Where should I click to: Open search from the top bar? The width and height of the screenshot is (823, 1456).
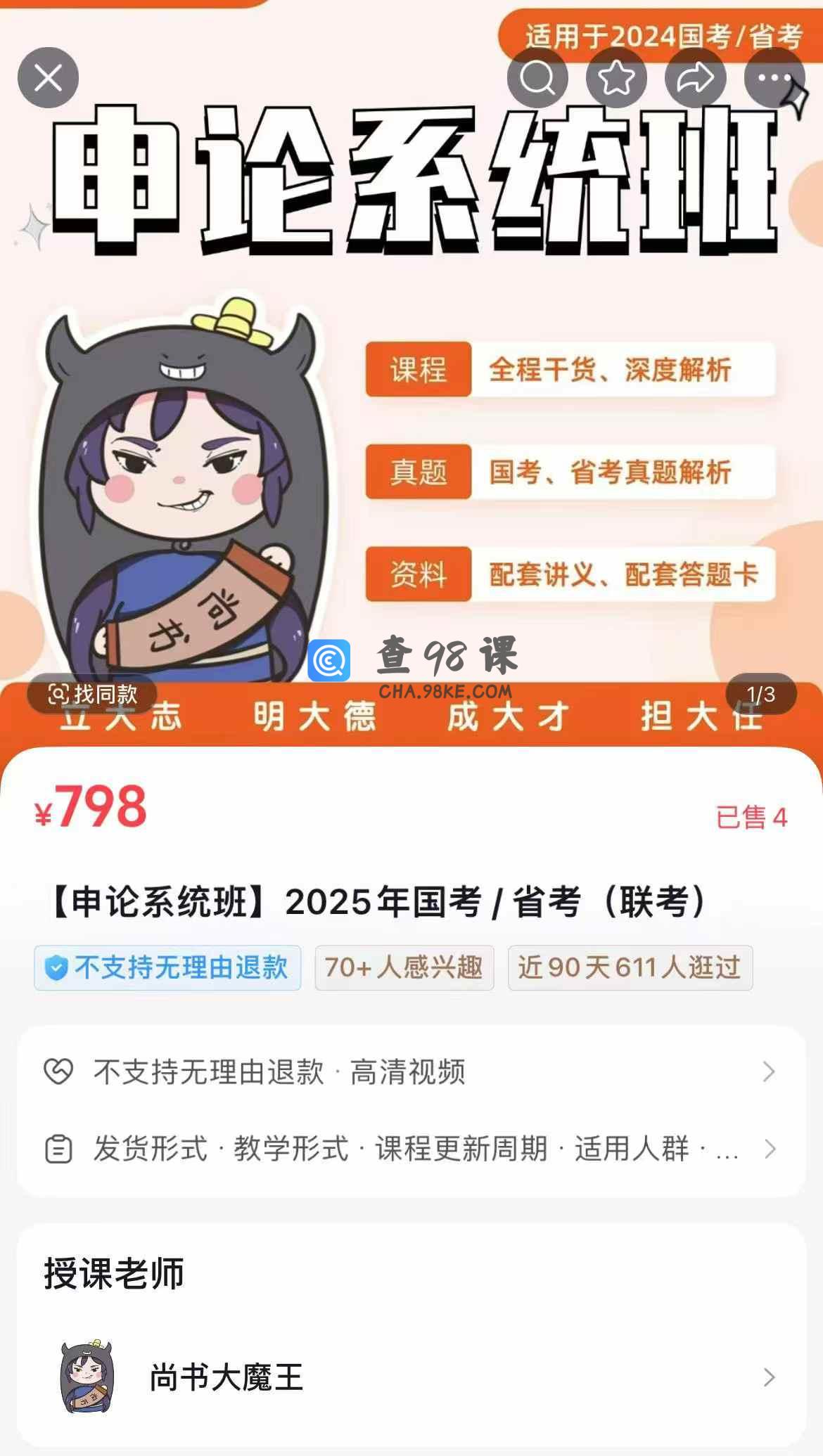click(537, 77)
